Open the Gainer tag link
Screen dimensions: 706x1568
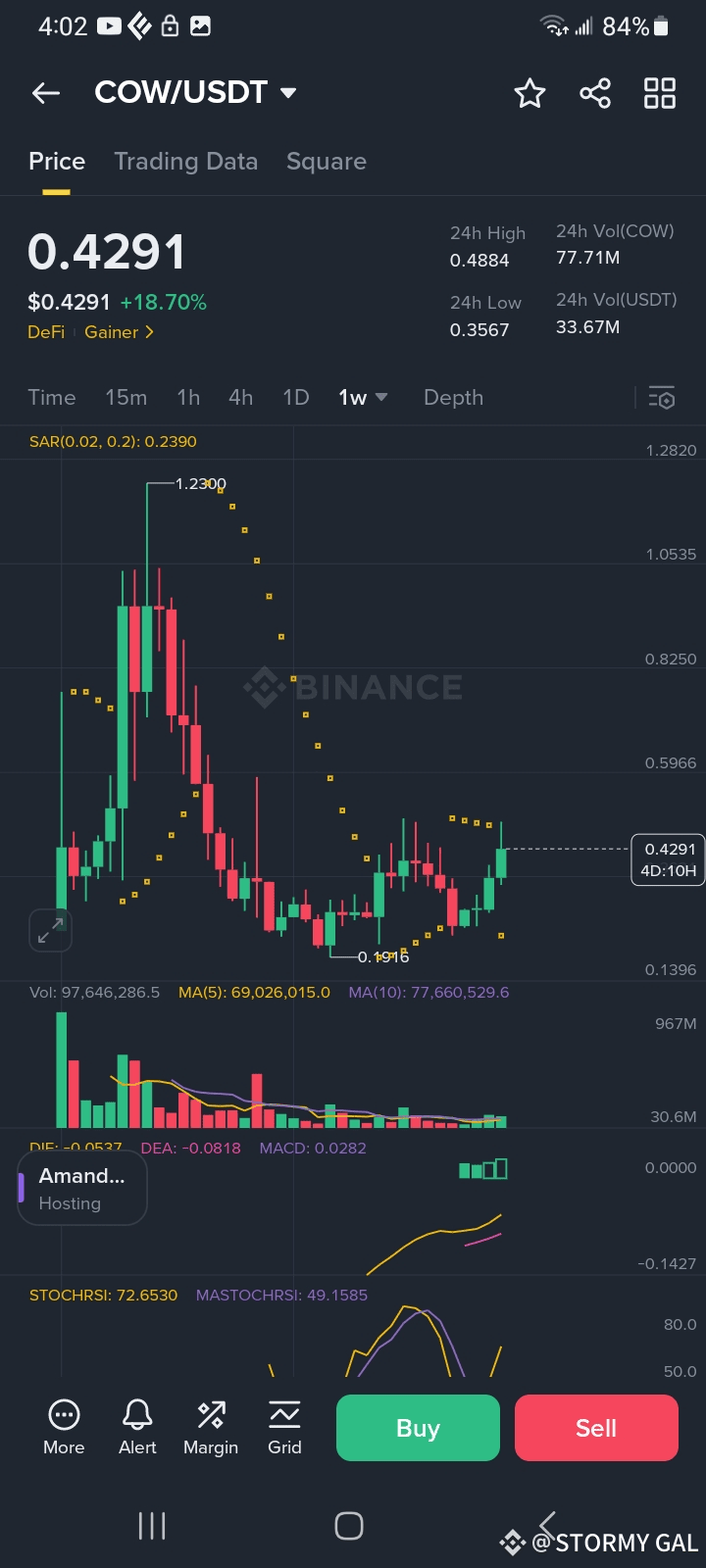click(119, 332)
